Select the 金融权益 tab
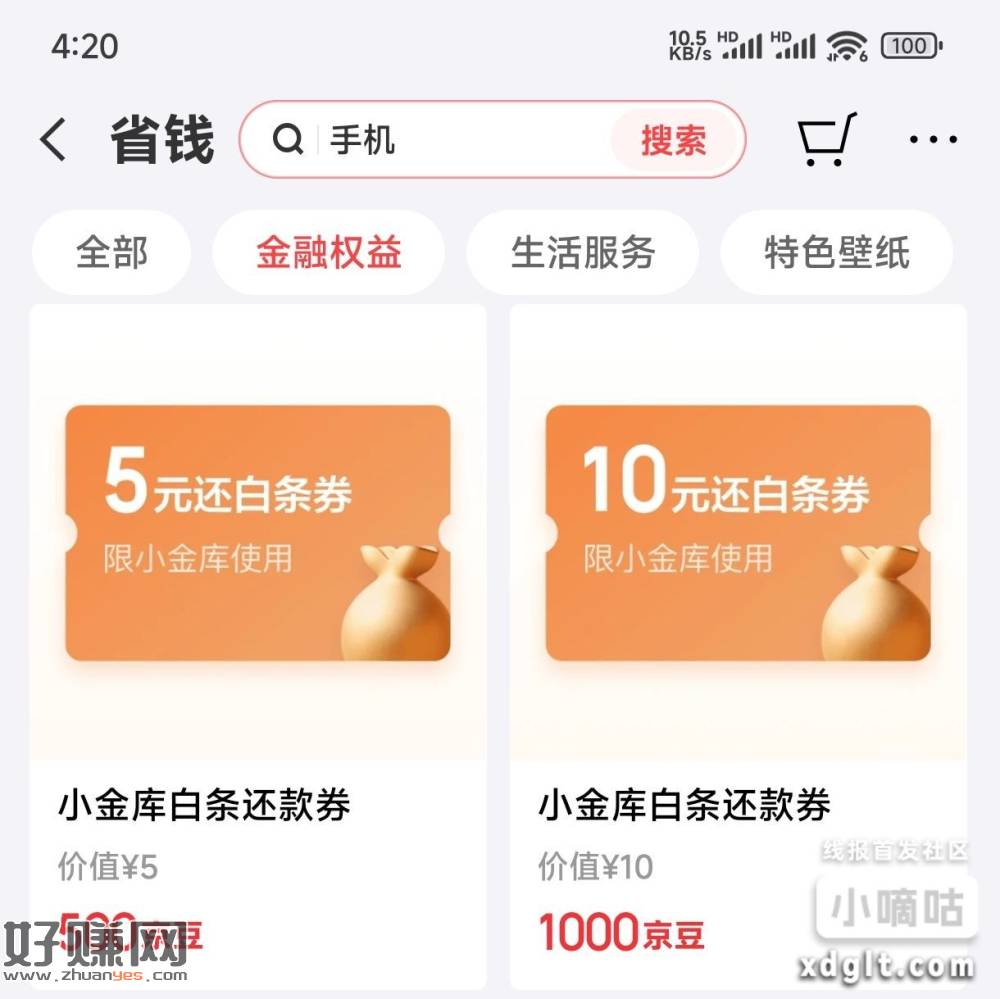This screenshot has width=1000, height=999. 328,252
